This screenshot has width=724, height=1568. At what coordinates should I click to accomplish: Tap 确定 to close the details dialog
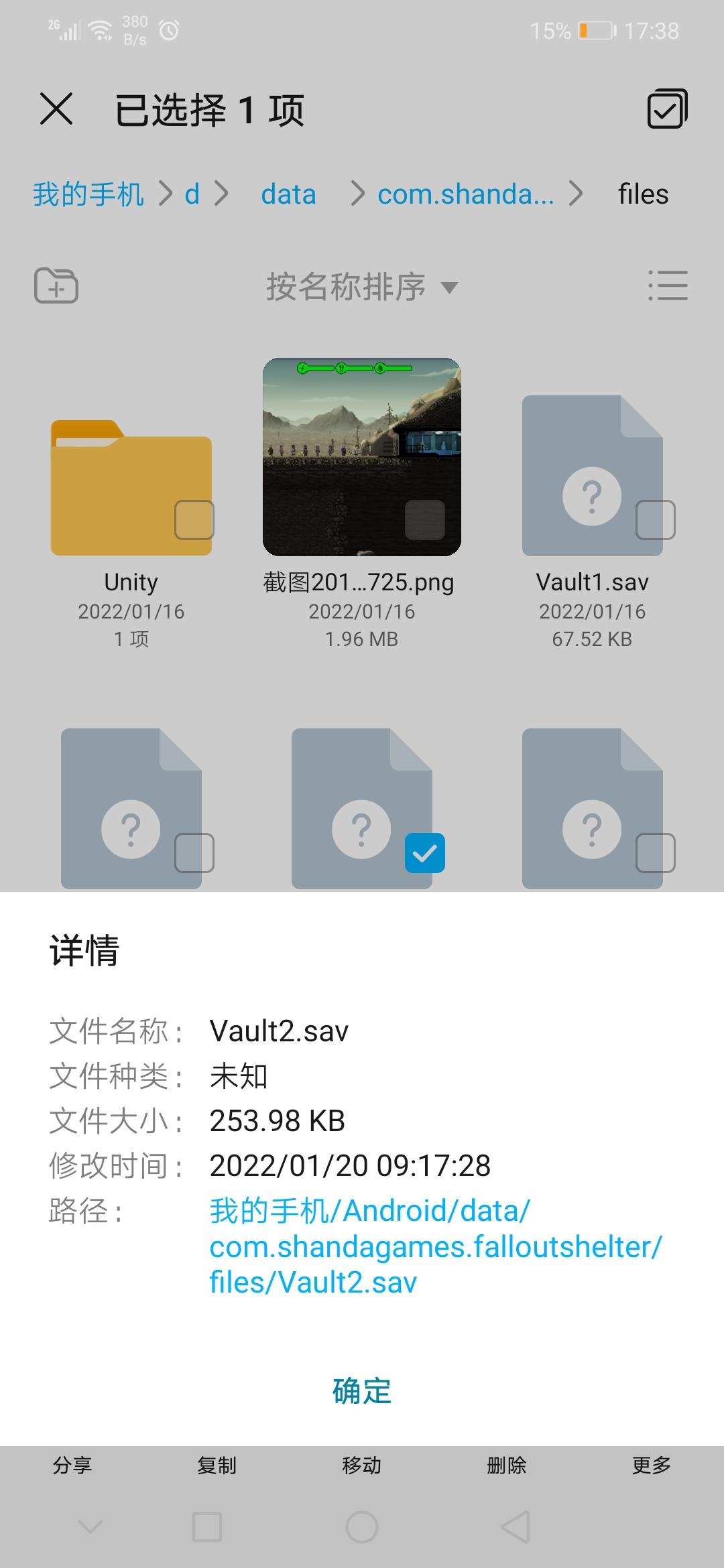click(361, 1391)
